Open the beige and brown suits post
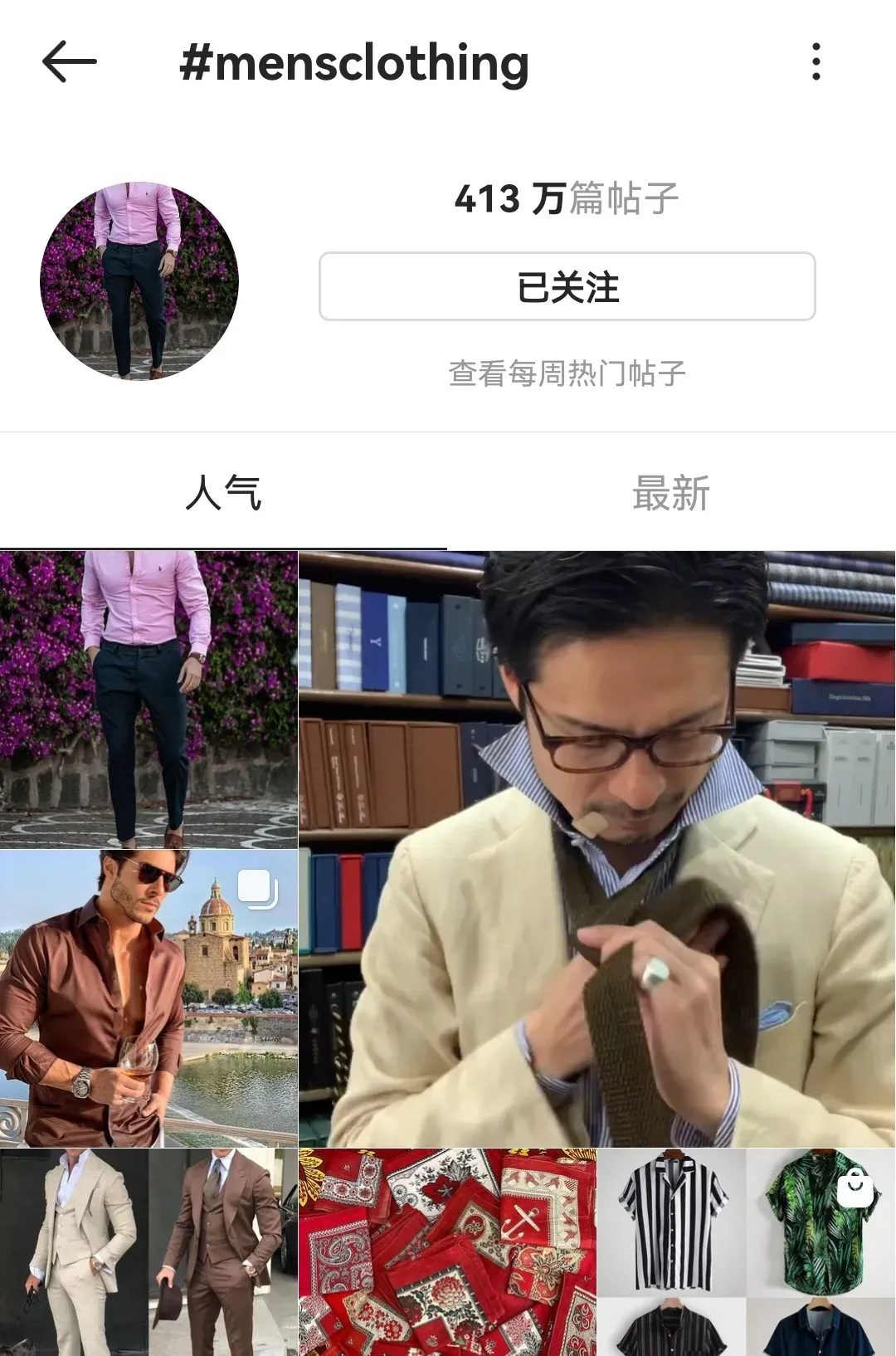 tap(149, 1251)
